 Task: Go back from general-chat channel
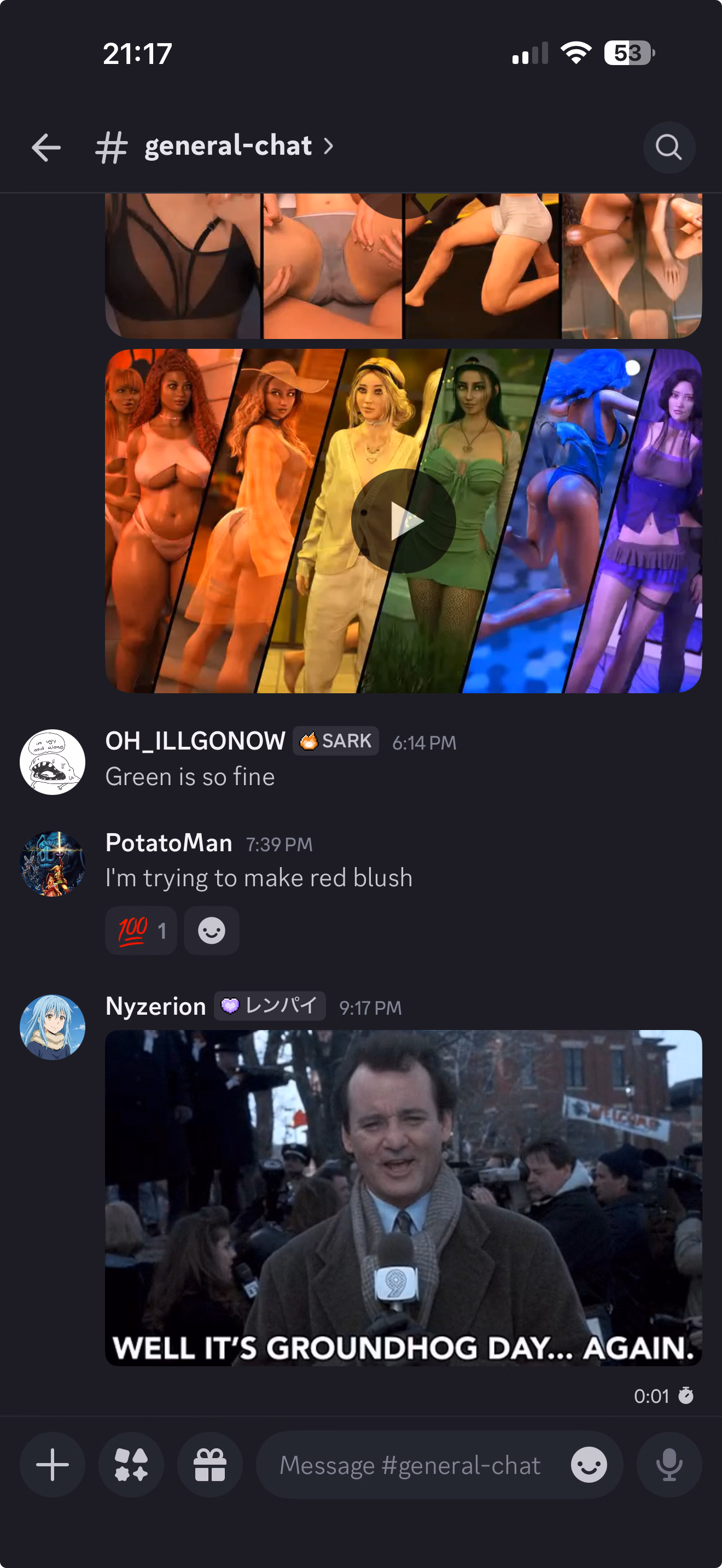click(46, 147)
